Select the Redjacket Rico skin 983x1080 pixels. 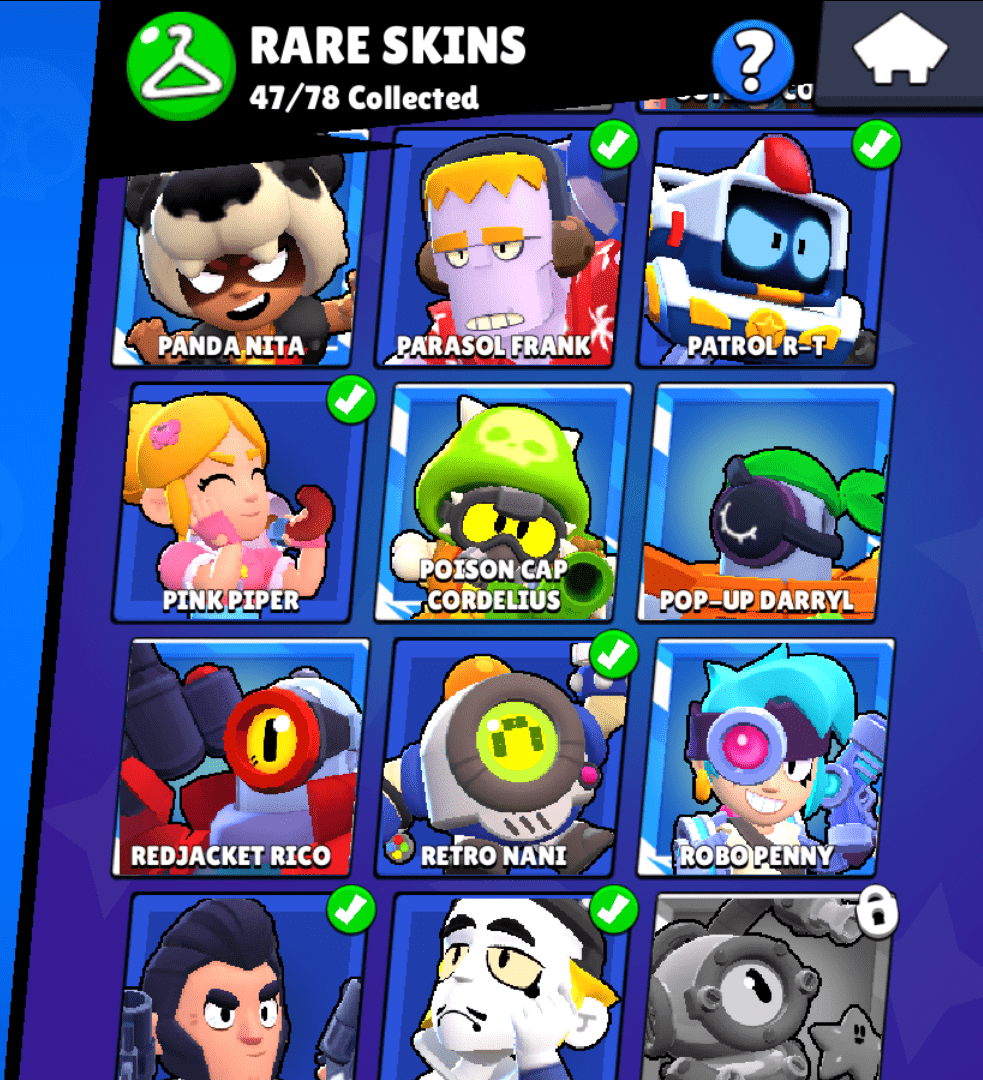point(240,760)
